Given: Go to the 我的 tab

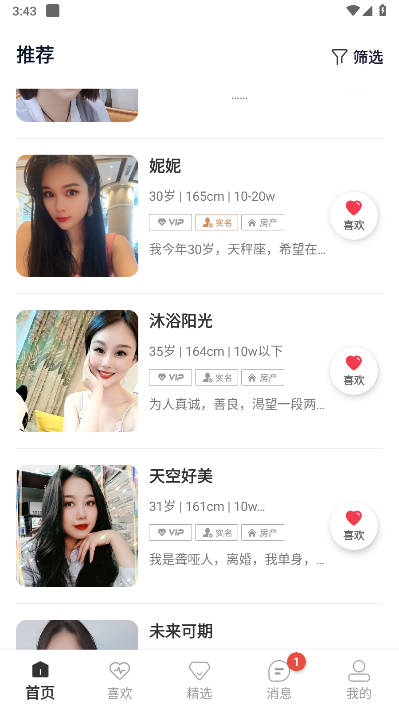Looking at the screenshot, I should click(359, 680).
